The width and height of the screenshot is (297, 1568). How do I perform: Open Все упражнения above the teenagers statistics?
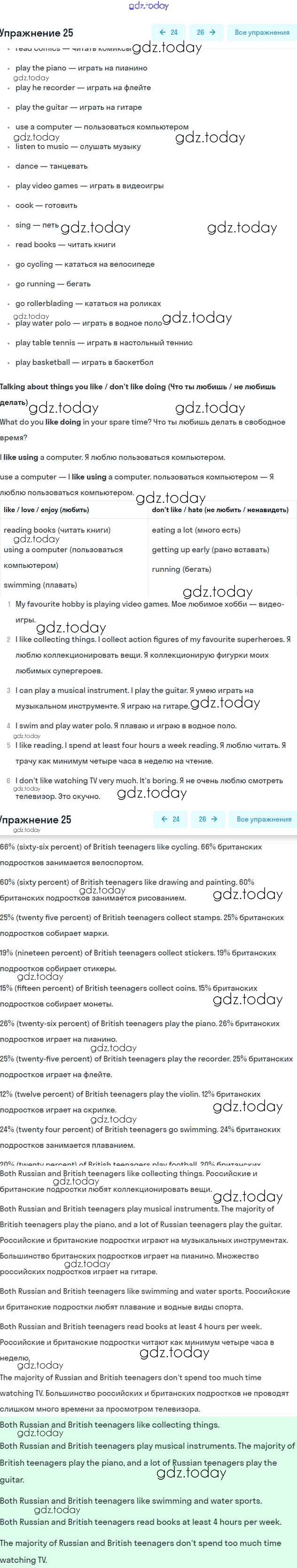point(264,819)
